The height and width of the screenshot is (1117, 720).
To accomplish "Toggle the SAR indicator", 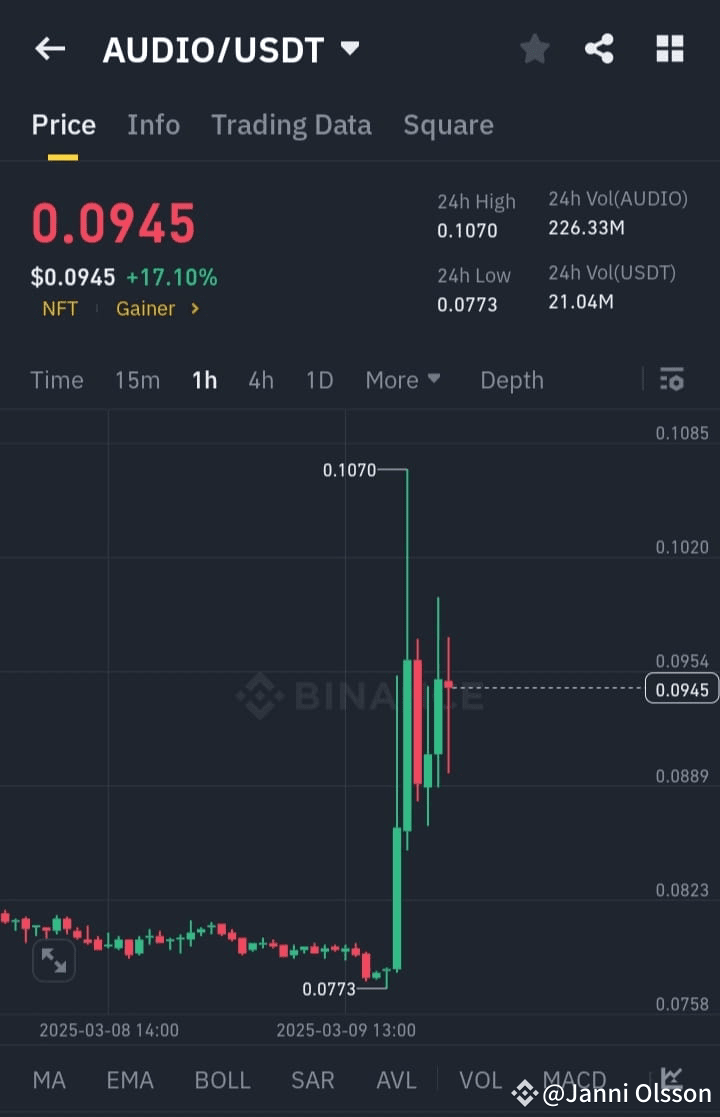I will coord(313,1080).
